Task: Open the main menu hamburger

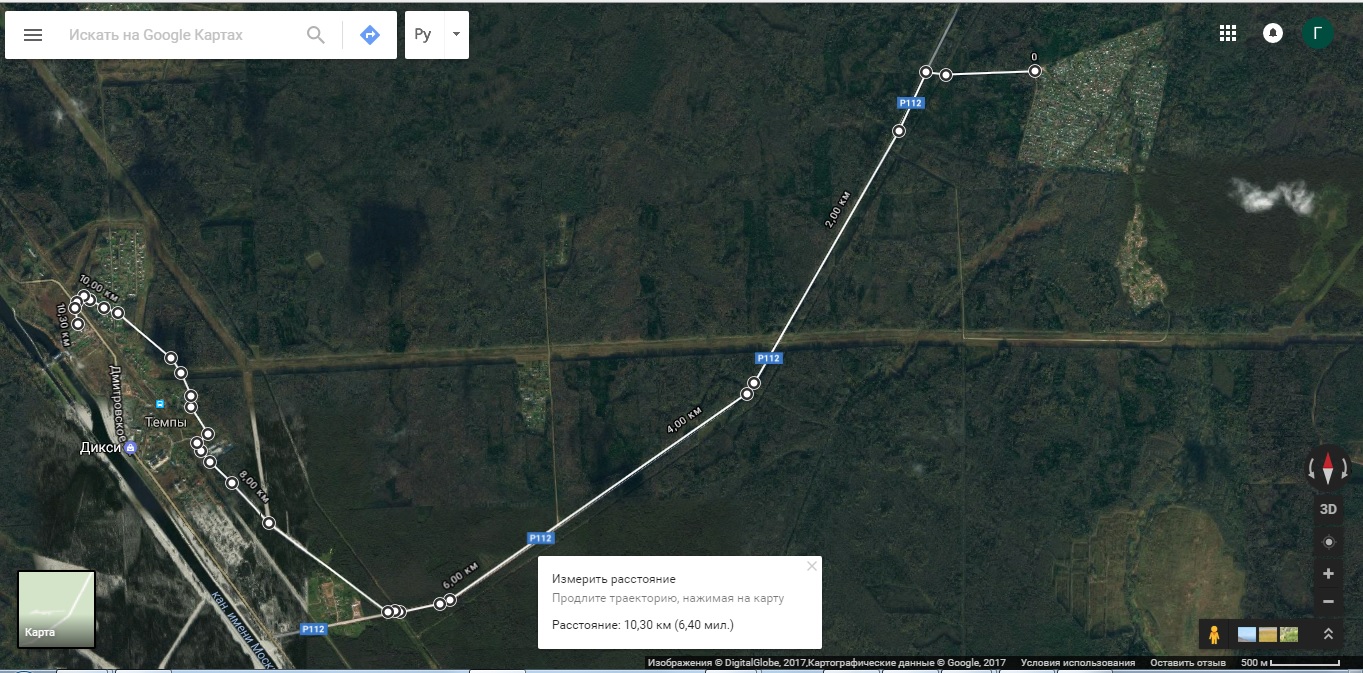Action: (x=33, y=35)
